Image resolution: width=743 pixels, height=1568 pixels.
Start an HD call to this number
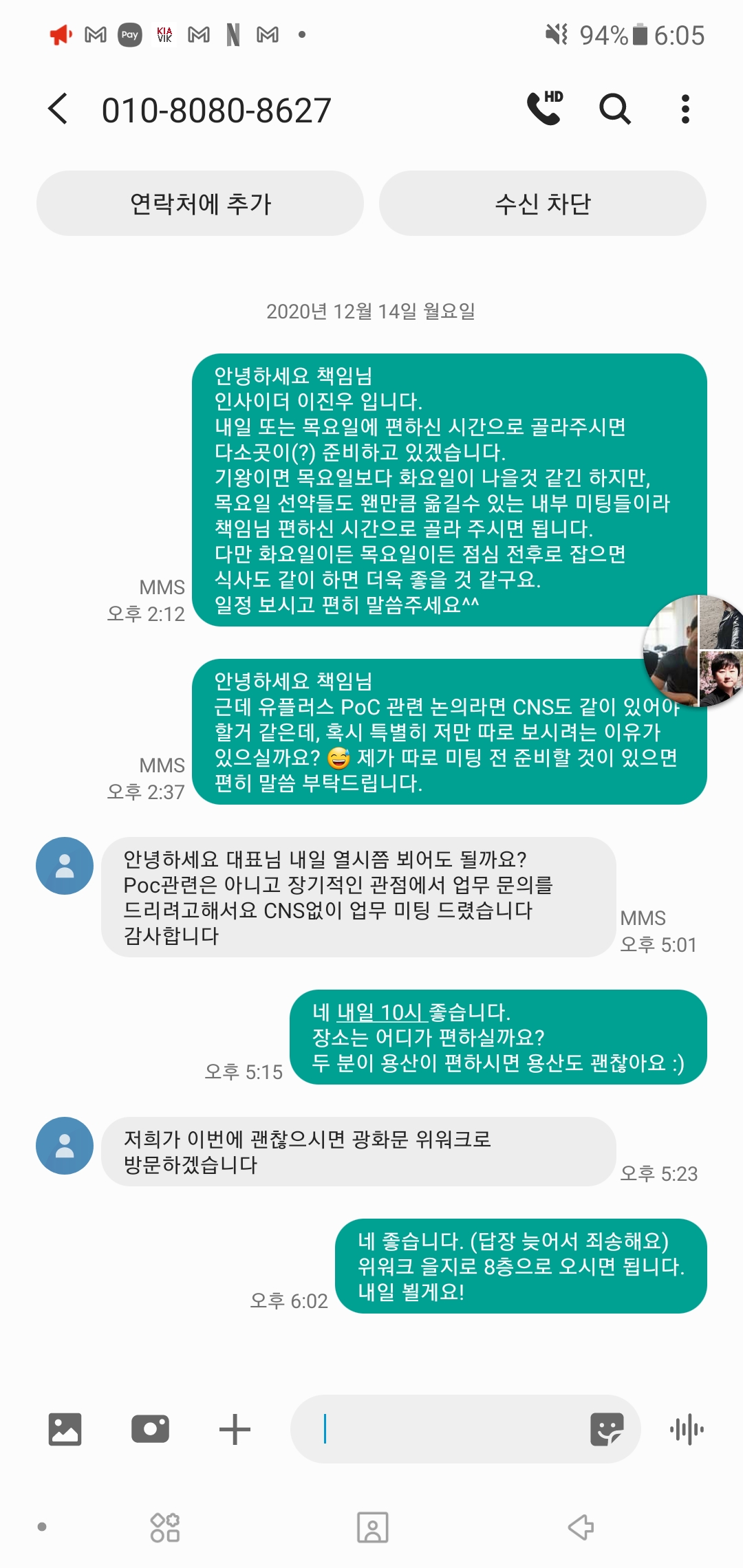pyautogui.click(x=545, y=109)
